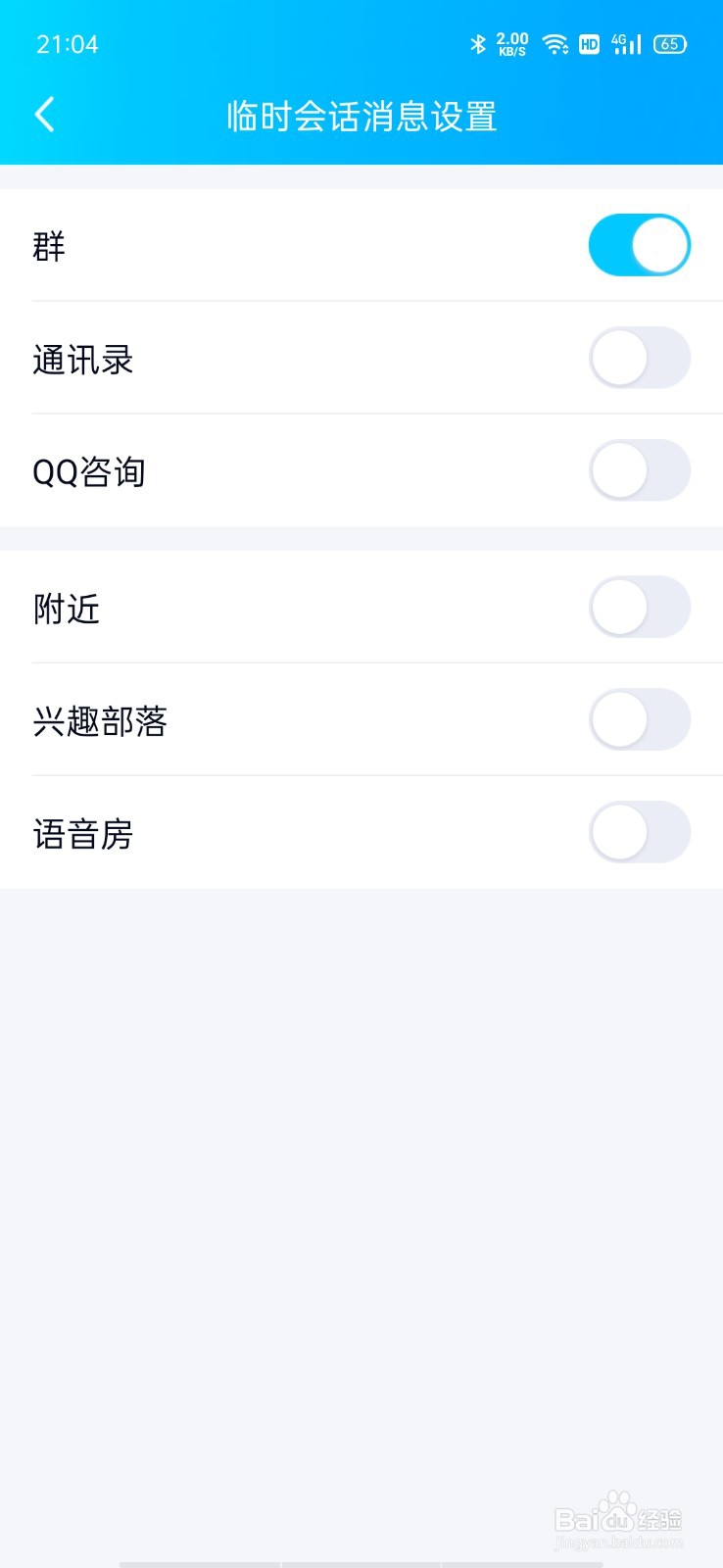Enable the 语音房 toggle

click(639, 831)
